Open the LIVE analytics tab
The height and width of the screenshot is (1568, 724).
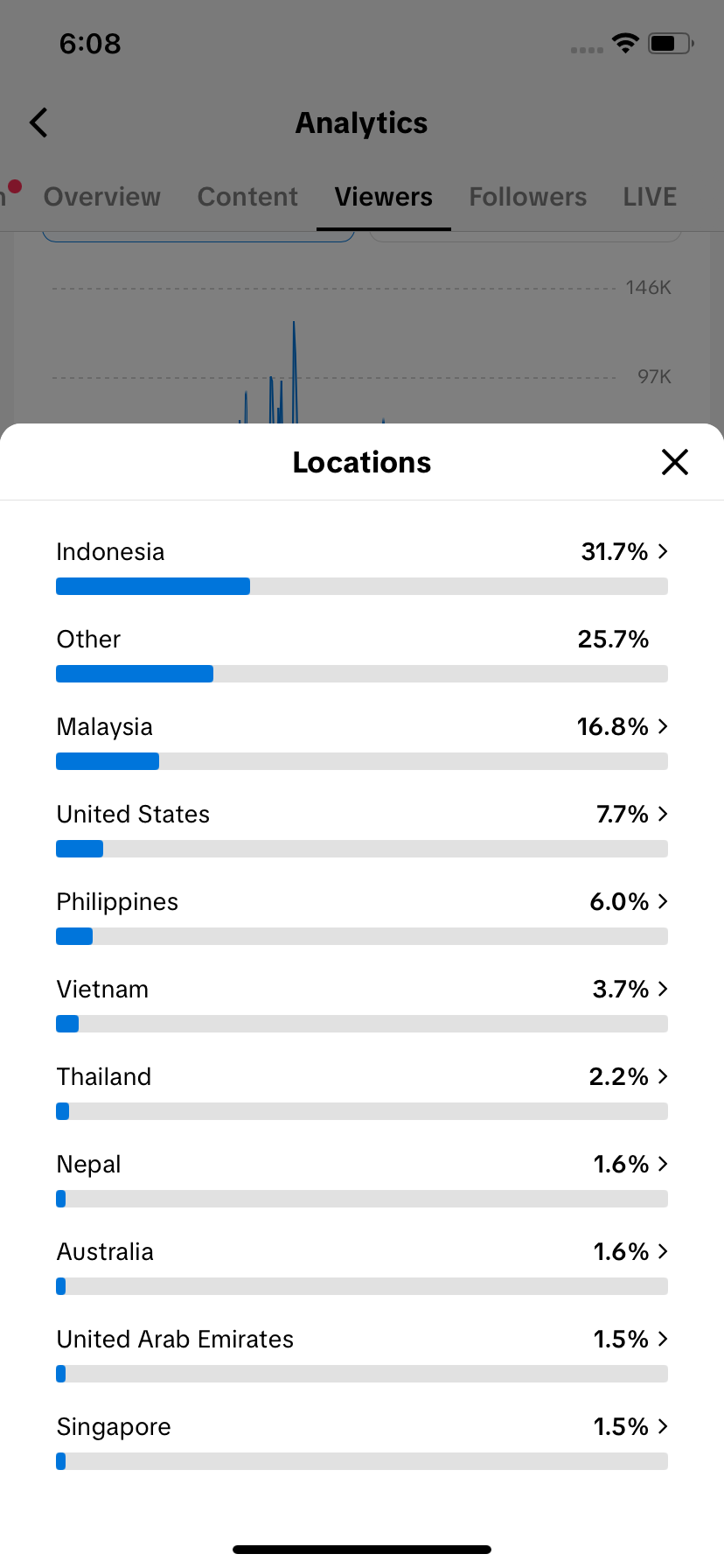click(x=650, y=197)
